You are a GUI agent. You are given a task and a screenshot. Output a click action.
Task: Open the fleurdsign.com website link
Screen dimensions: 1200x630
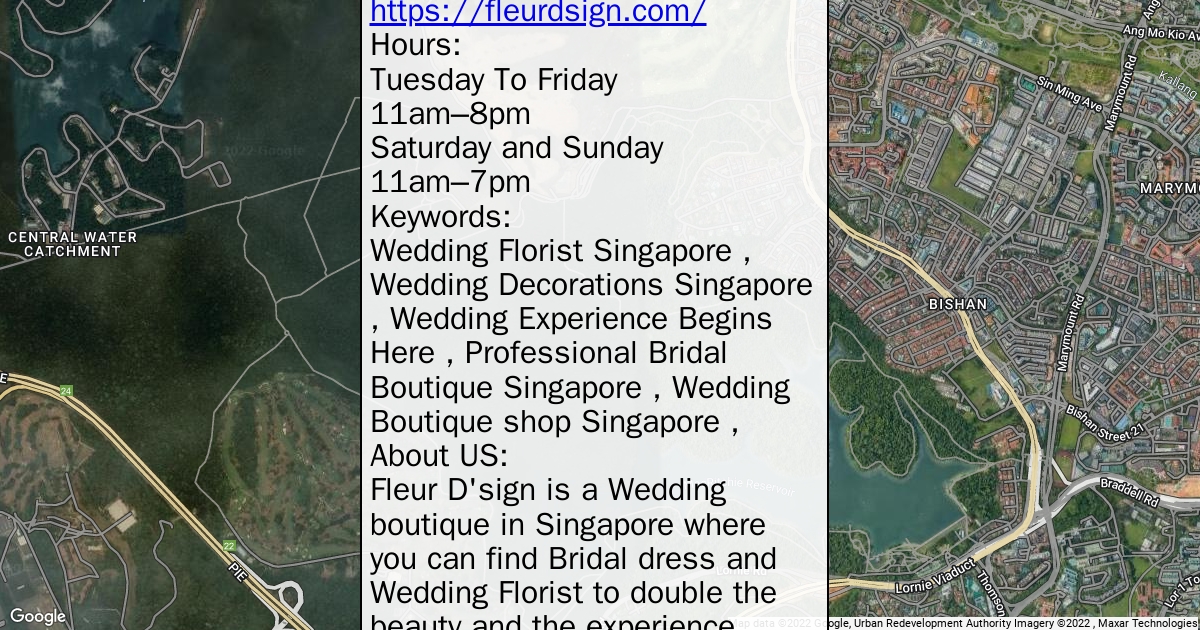pyautogui.click(x=538, y=12)
